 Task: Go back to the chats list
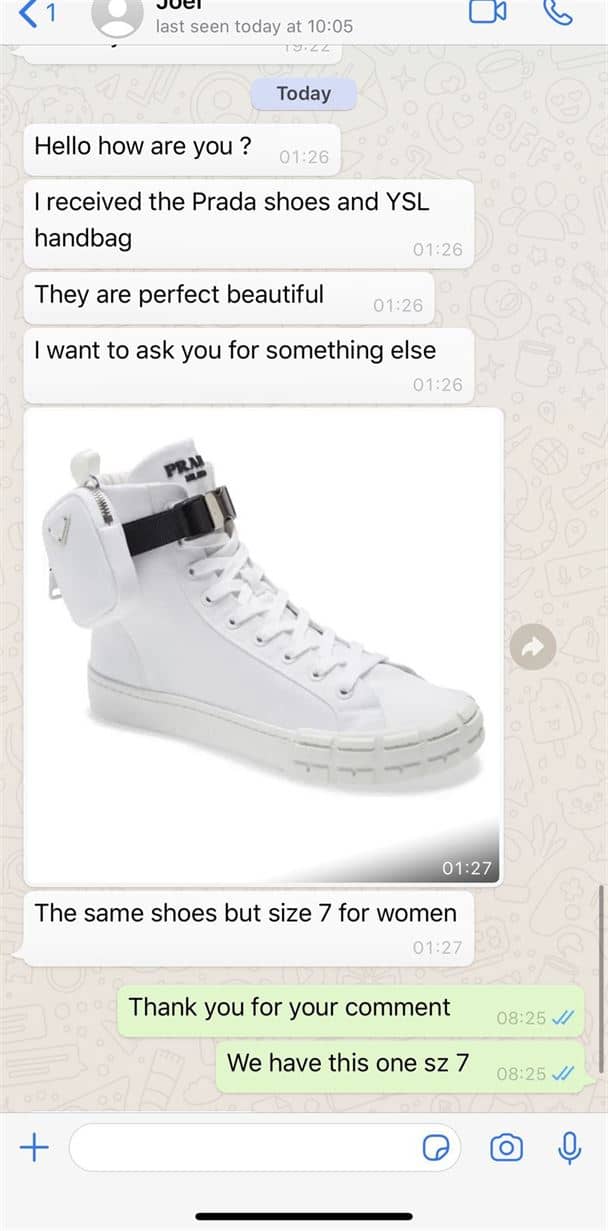click(37, 13)
